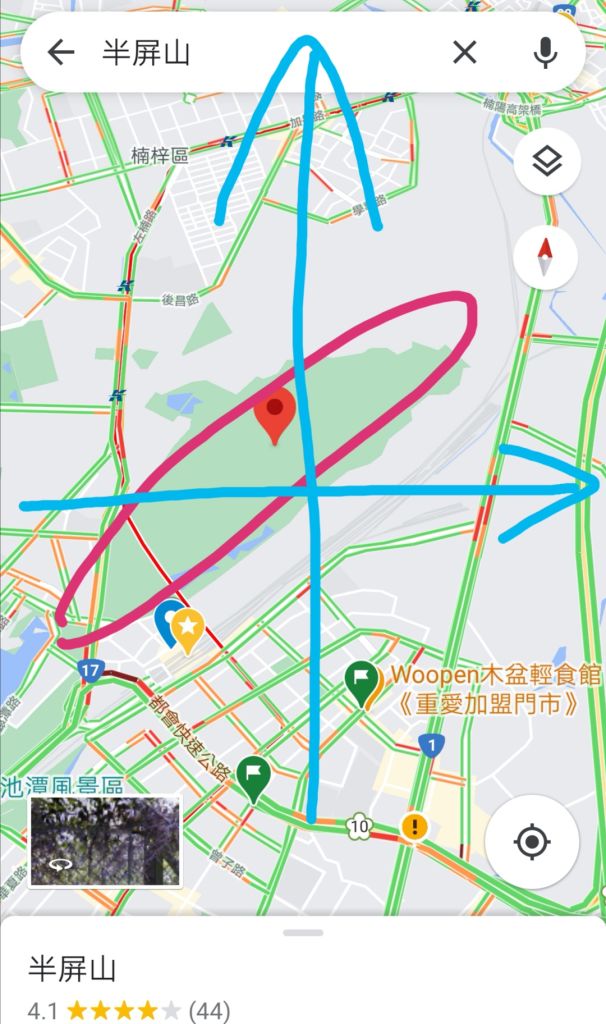Start voice search with the microphone
606x1024 pixels.
pos(545,53)
